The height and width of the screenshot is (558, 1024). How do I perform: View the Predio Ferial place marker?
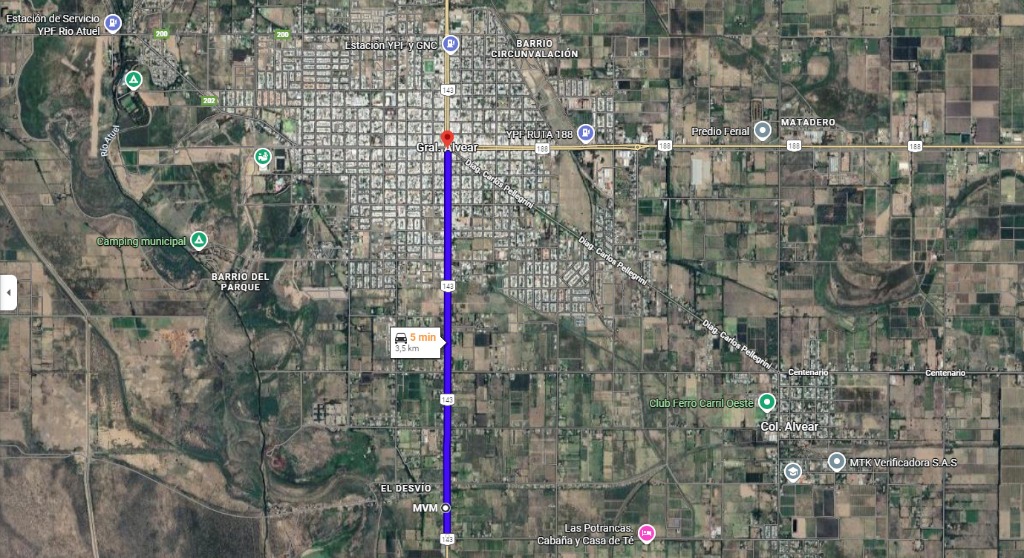coord(762,130)
